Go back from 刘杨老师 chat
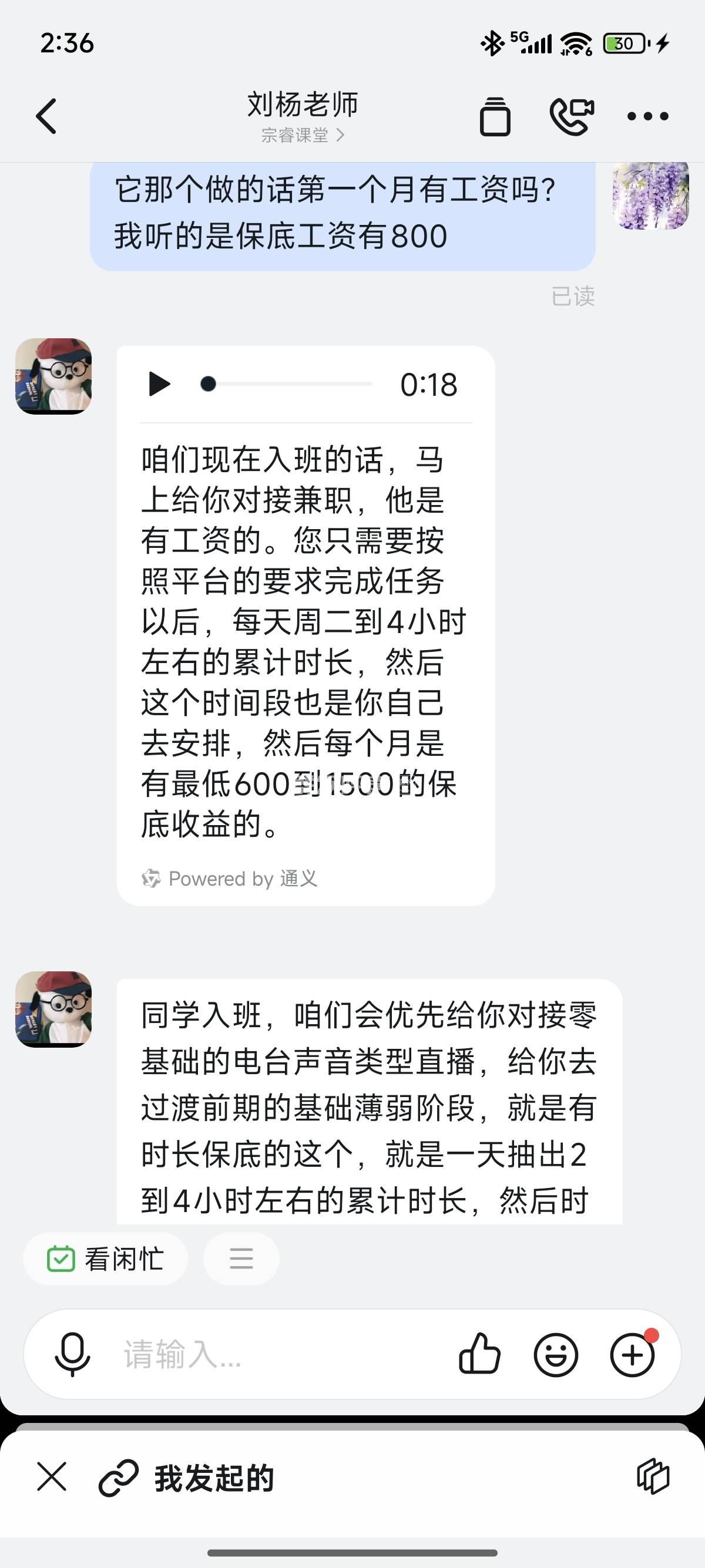Viewport: 705px width, 1568px height. (x=47, y=116)
